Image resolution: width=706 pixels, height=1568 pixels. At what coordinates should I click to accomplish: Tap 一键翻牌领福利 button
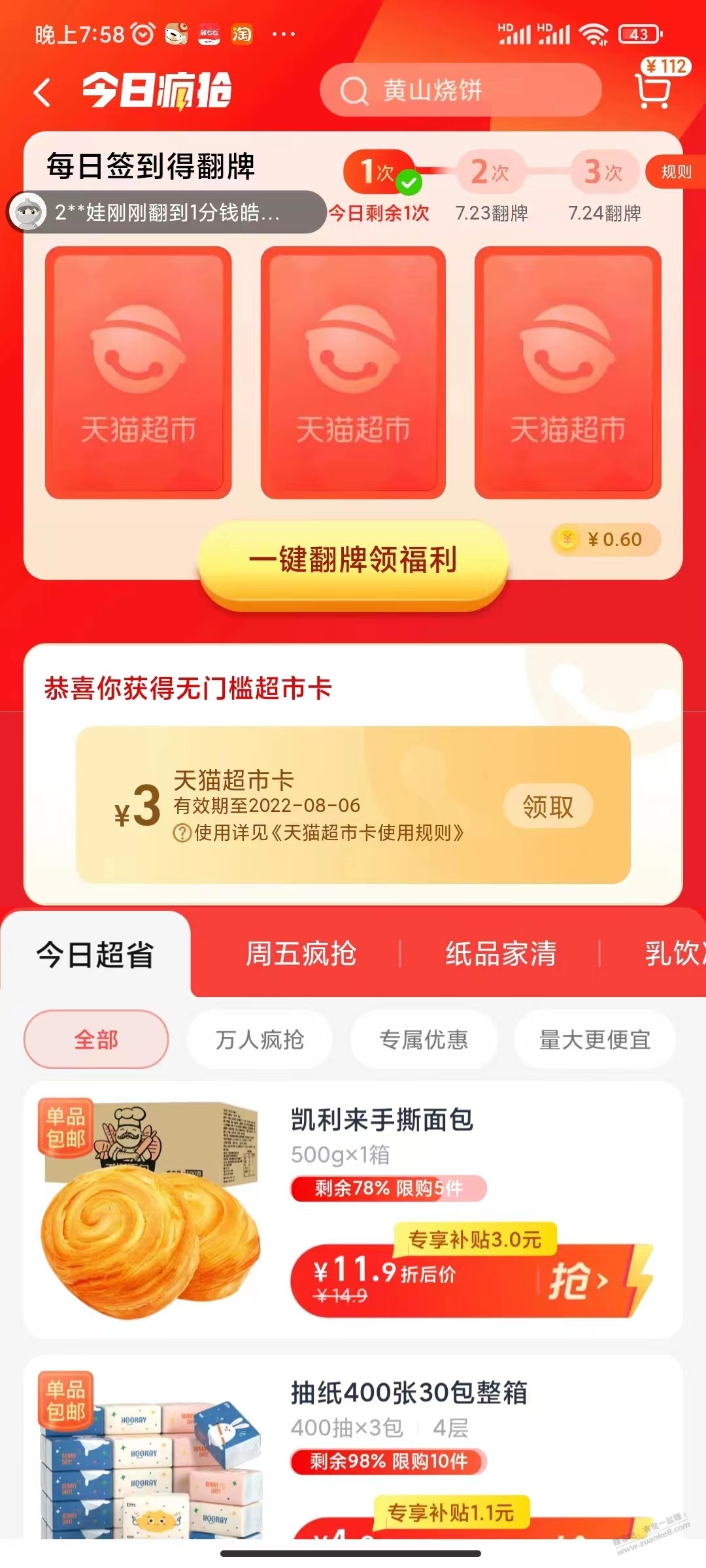click(353, 560)
